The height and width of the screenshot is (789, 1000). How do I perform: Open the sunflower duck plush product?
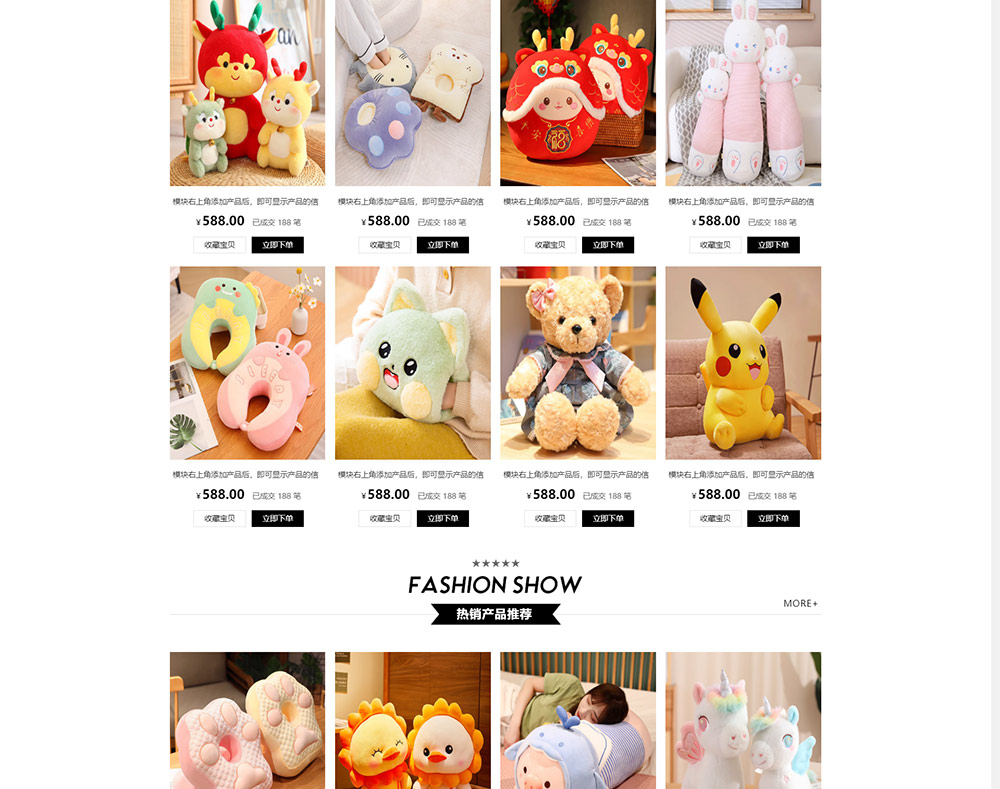(412, 720)
